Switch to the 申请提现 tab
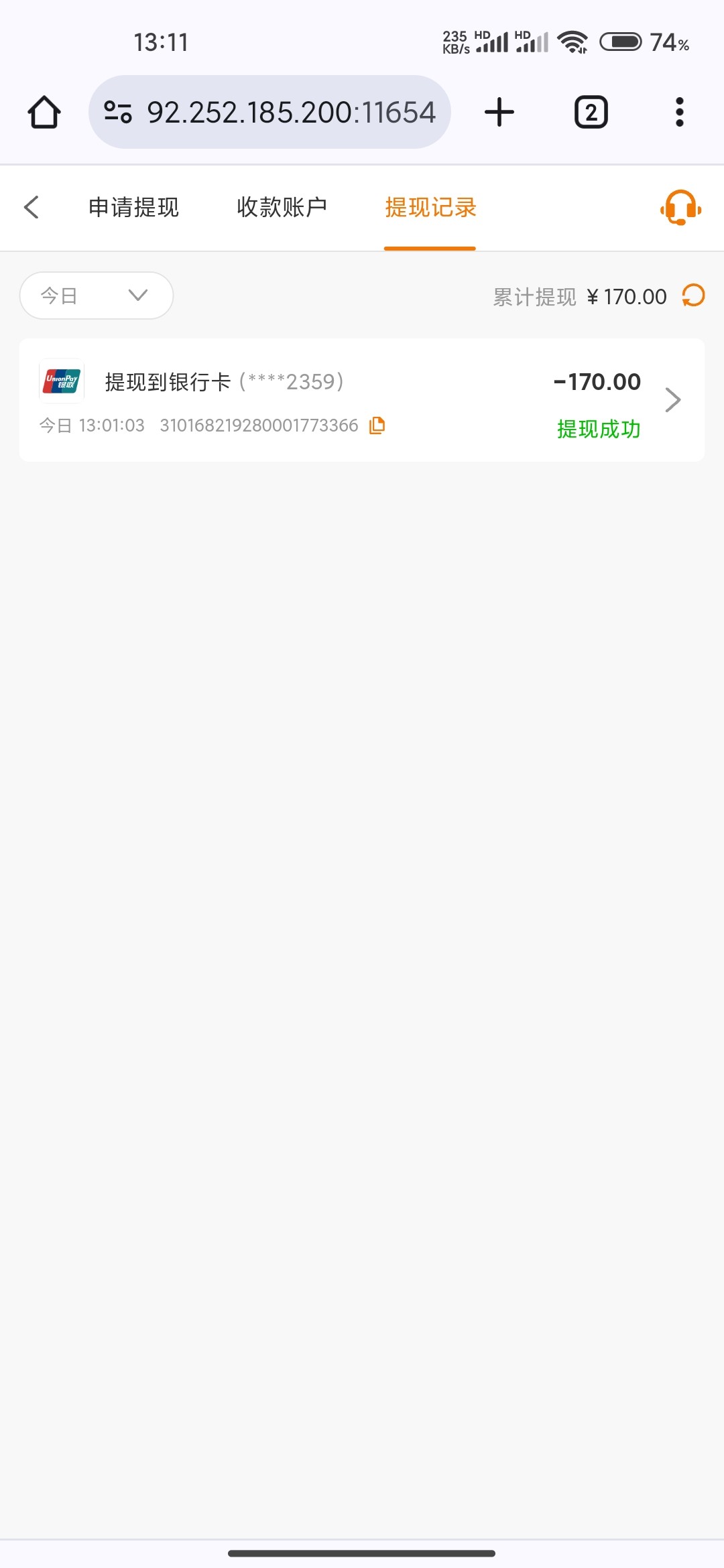 133,207
